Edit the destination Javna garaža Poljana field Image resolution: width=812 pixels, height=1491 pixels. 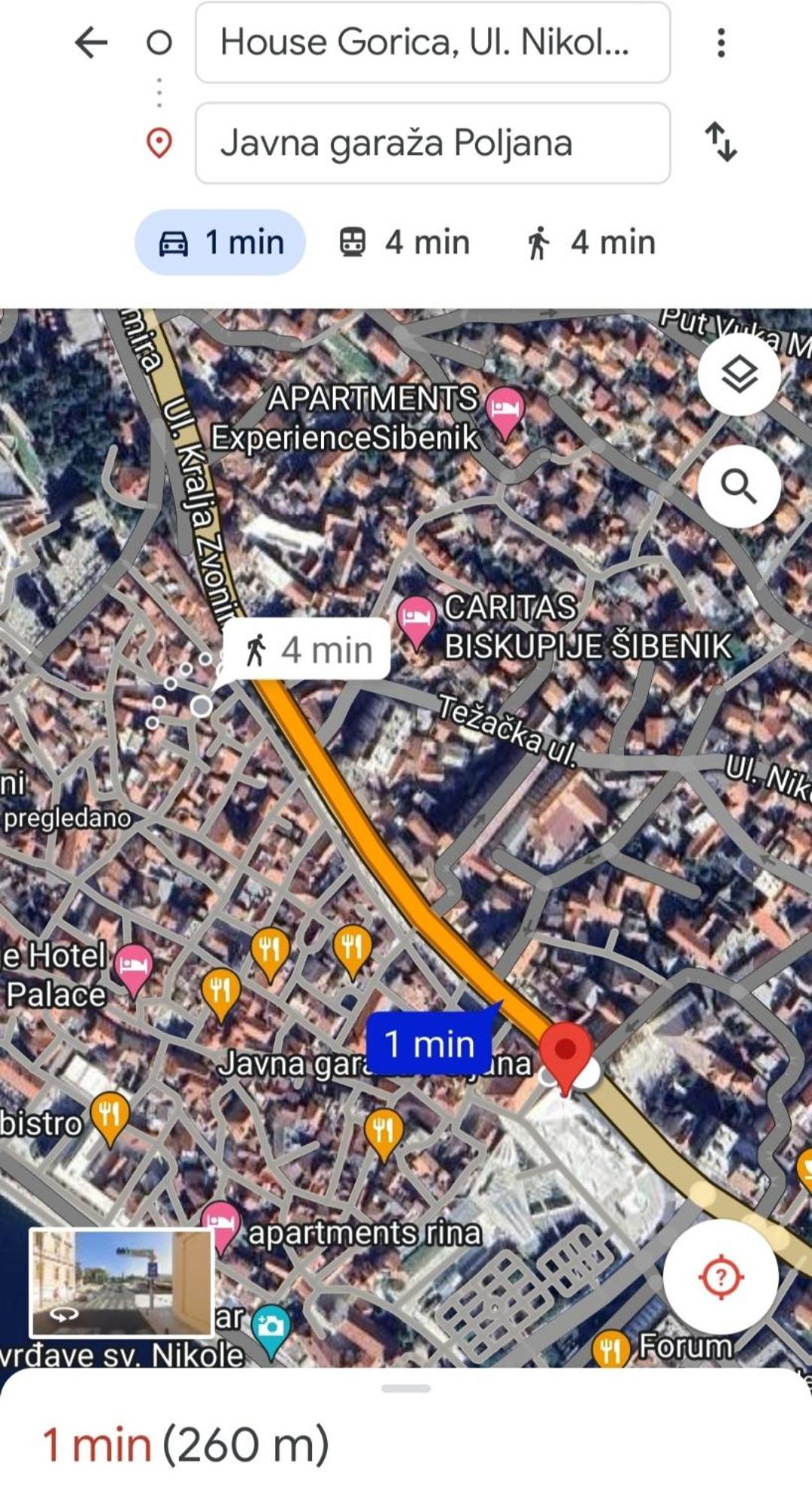[432, 143]
